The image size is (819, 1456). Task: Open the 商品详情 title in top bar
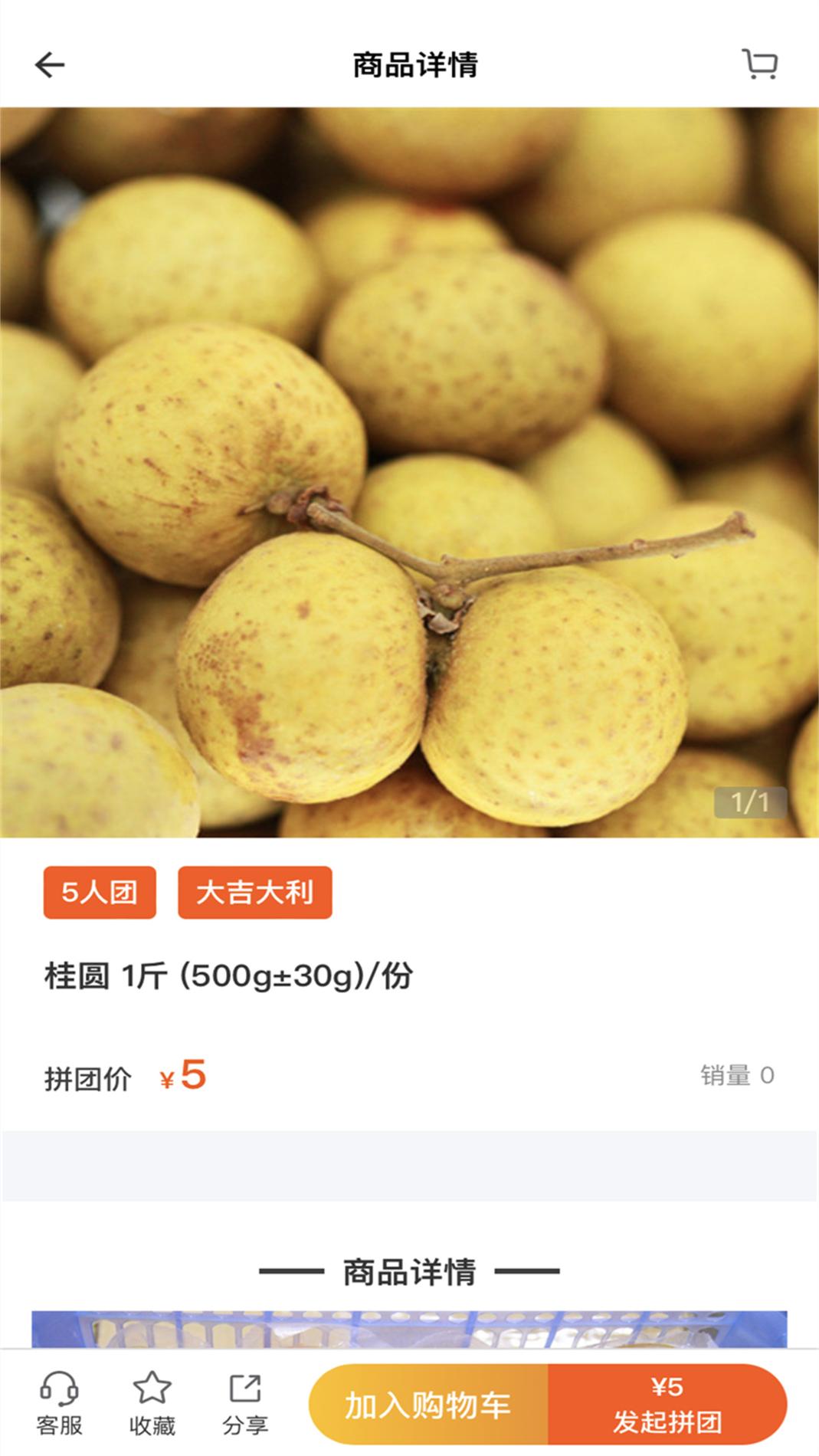(x=409, y=66)
